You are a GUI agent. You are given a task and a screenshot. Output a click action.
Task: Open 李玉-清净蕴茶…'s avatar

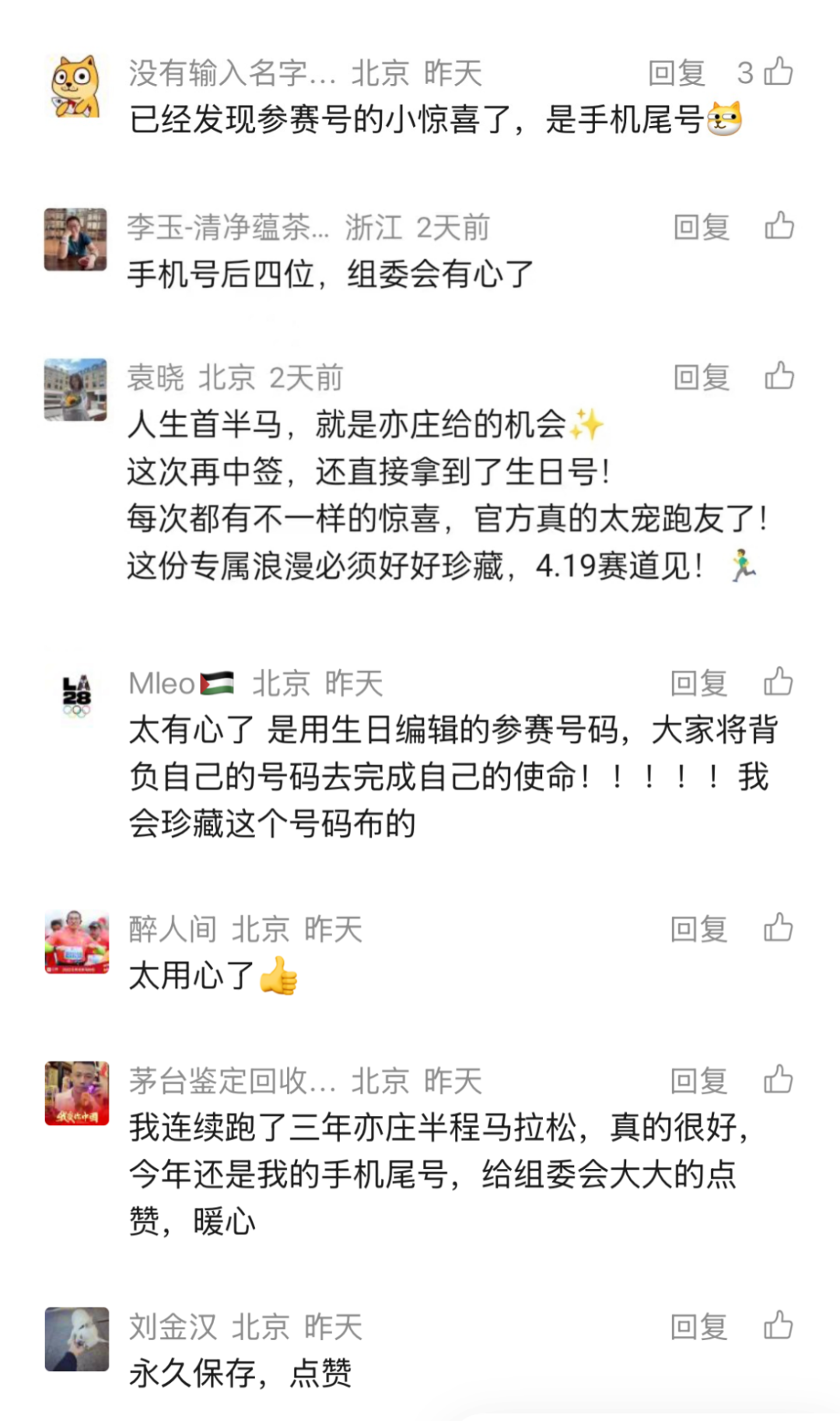75,240
